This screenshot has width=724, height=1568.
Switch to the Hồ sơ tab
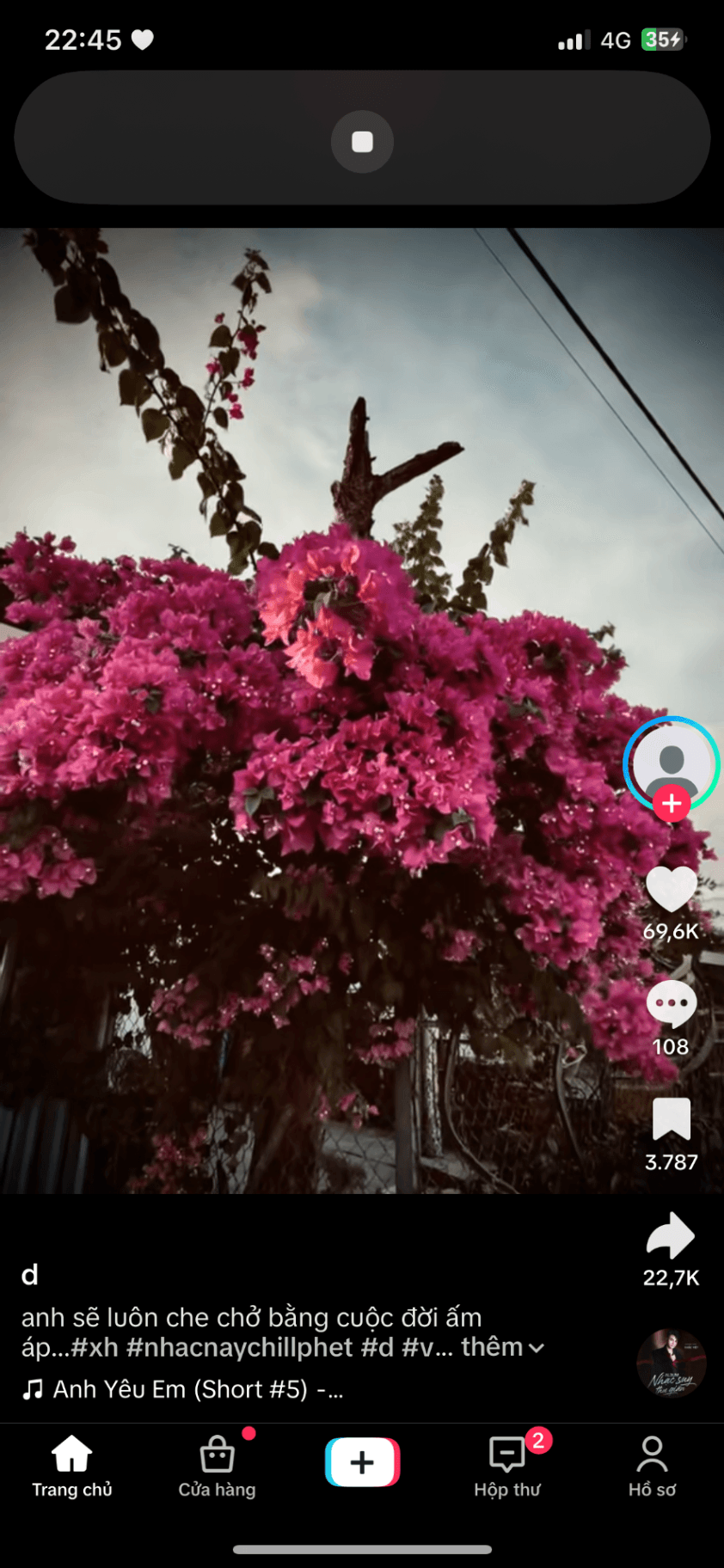pyautogui.click(x=652, y=1467)
